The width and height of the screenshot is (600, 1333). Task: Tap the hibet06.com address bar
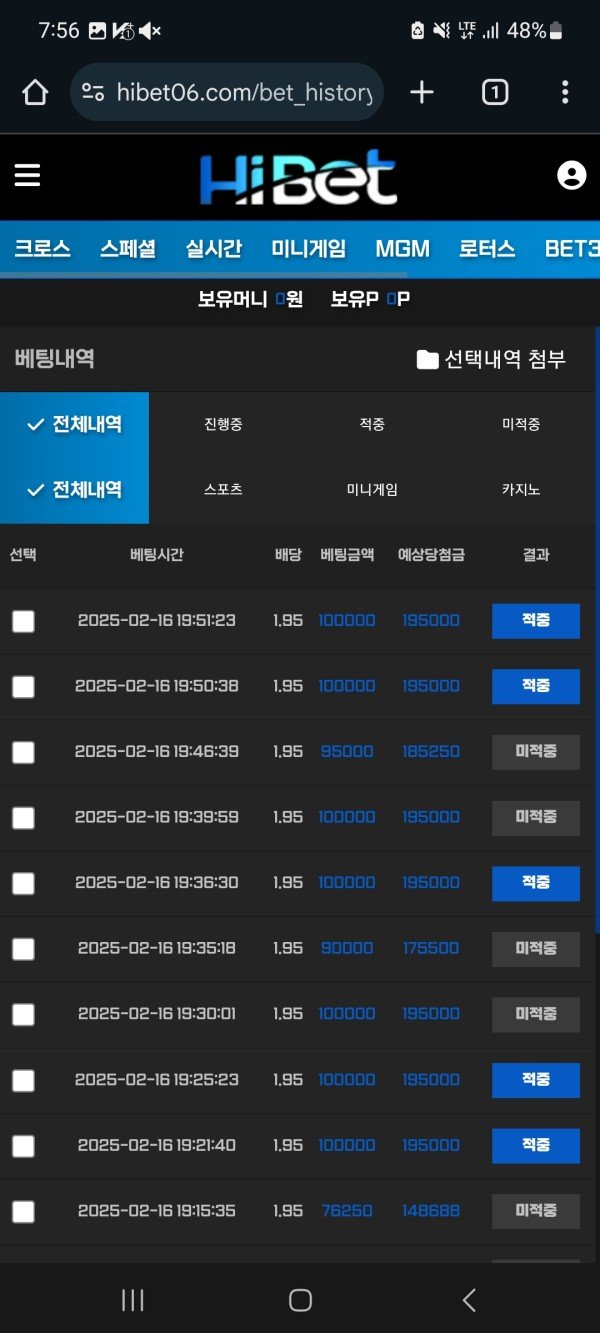point(230,93)
